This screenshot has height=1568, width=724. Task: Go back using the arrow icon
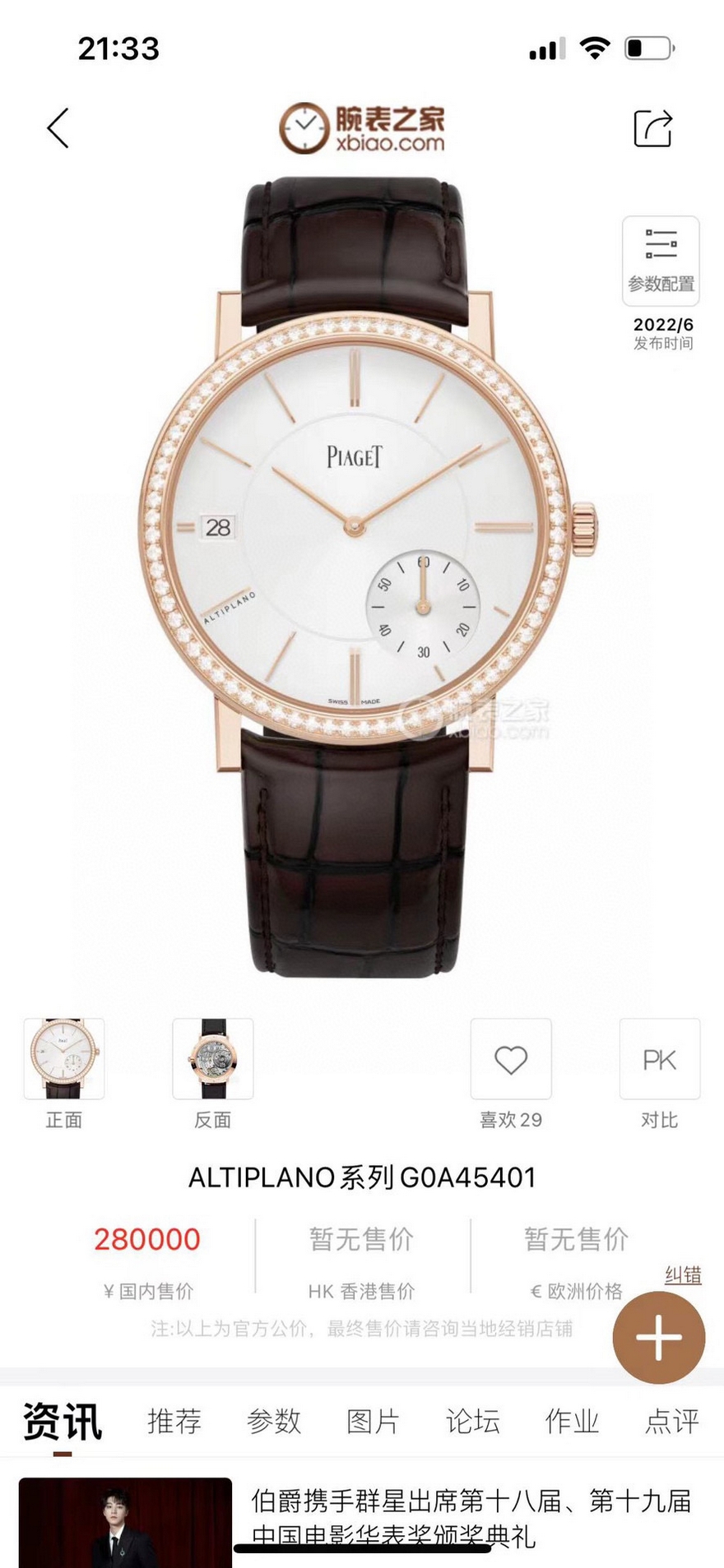click(58, 128)
